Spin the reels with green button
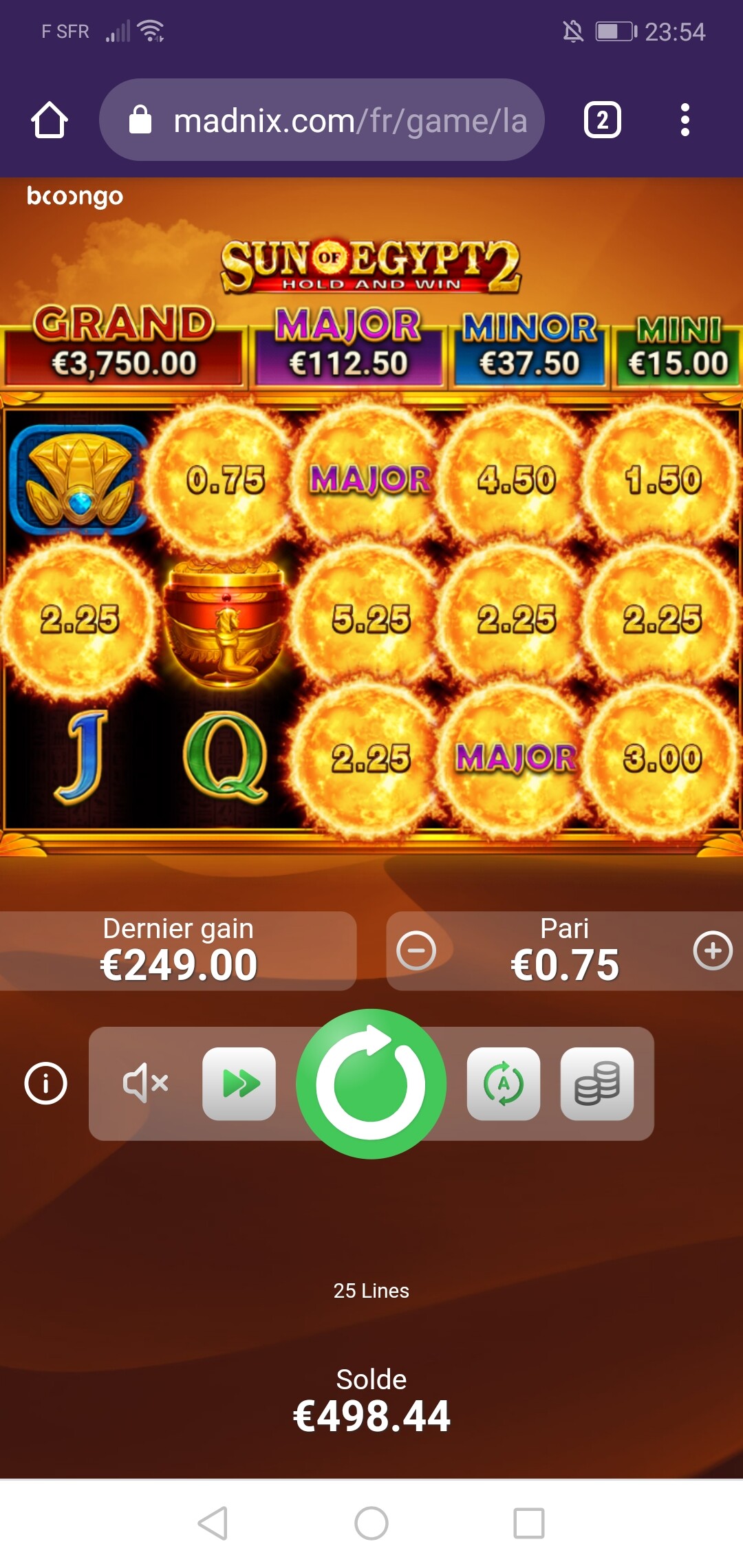Screen dimensions: 743x1568 [371, 1084]
